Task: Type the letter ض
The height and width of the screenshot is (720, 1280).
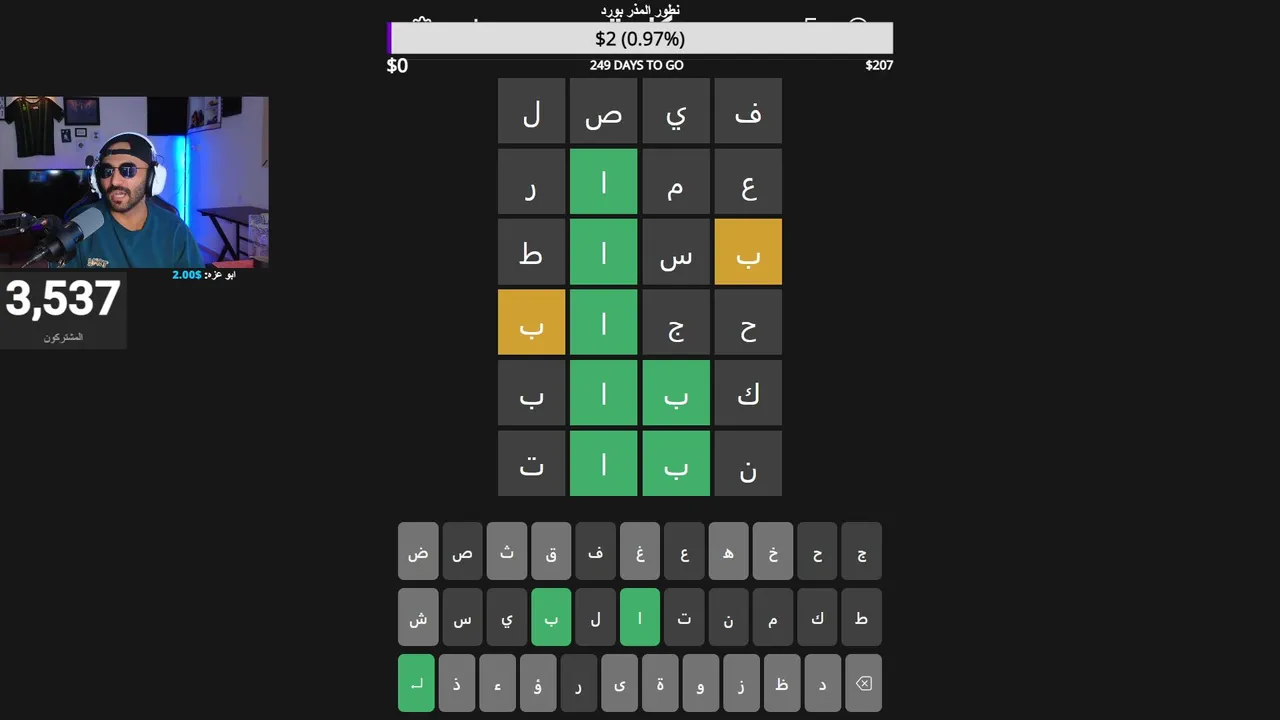Action: point(418,551)
